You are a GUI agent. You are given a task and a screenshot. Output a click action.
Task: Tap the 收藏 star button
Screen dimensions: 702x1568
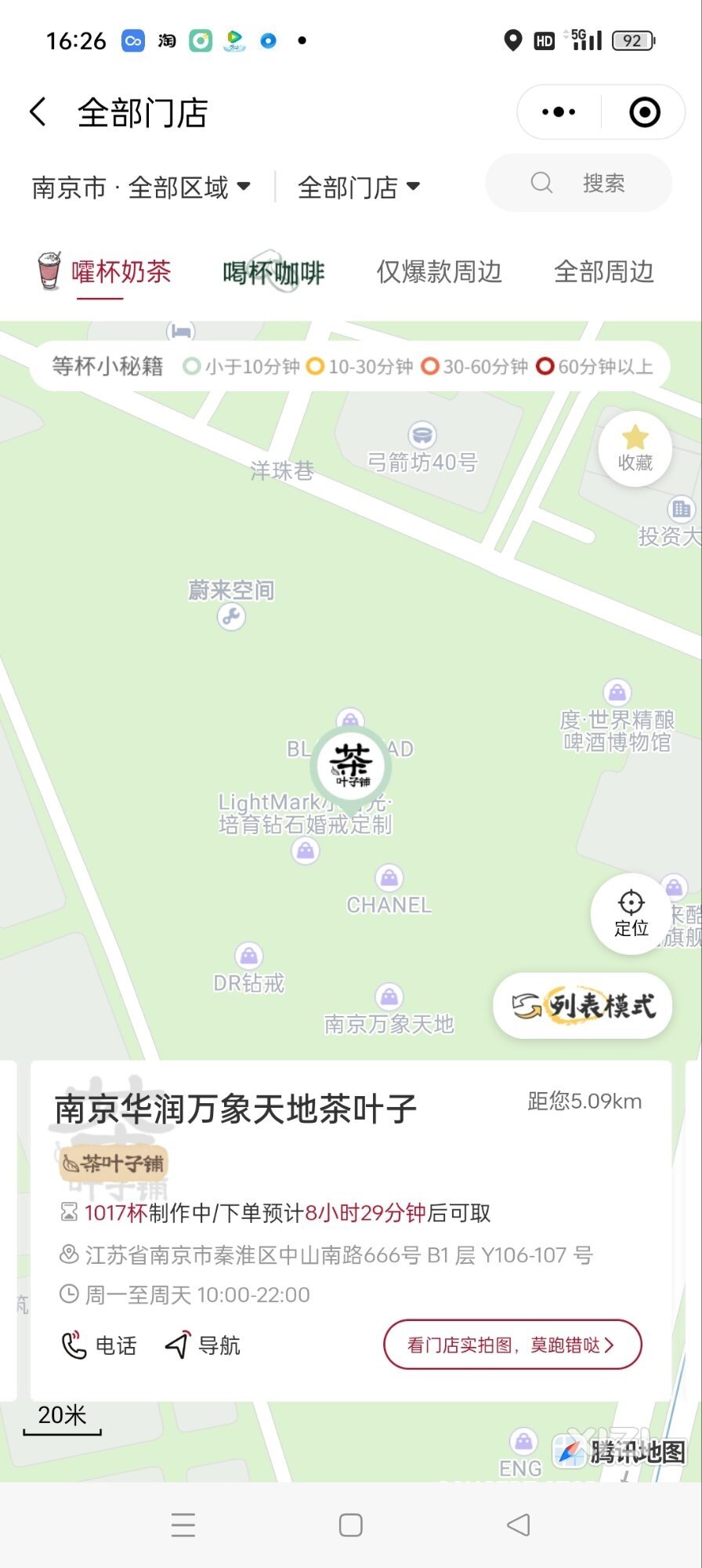(x=635, y=449)
